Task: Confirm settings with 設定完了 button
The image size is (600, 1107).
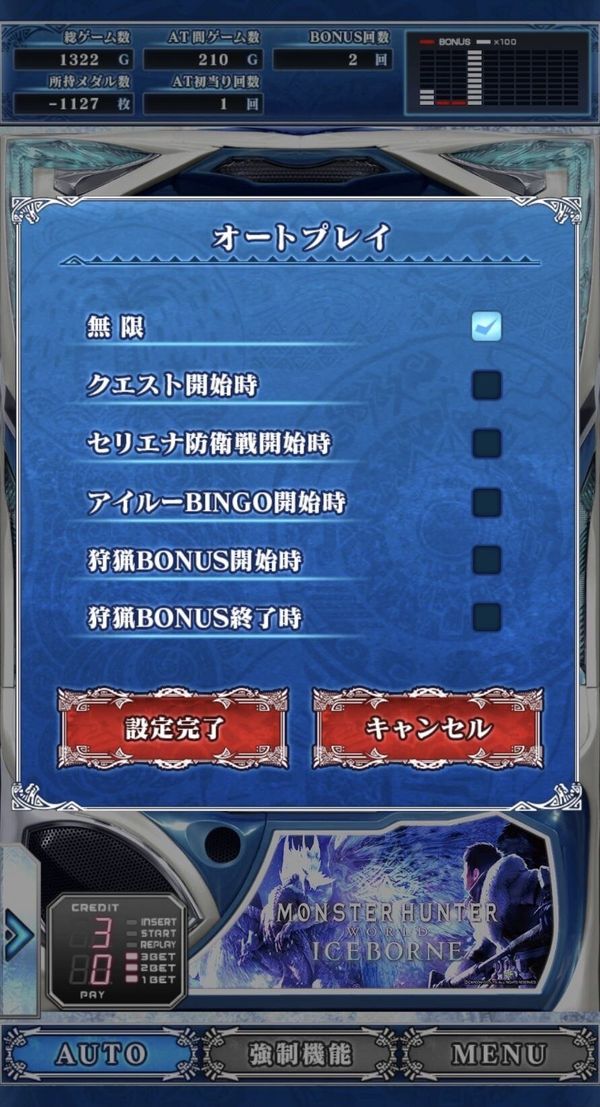Action: point(173,729)
